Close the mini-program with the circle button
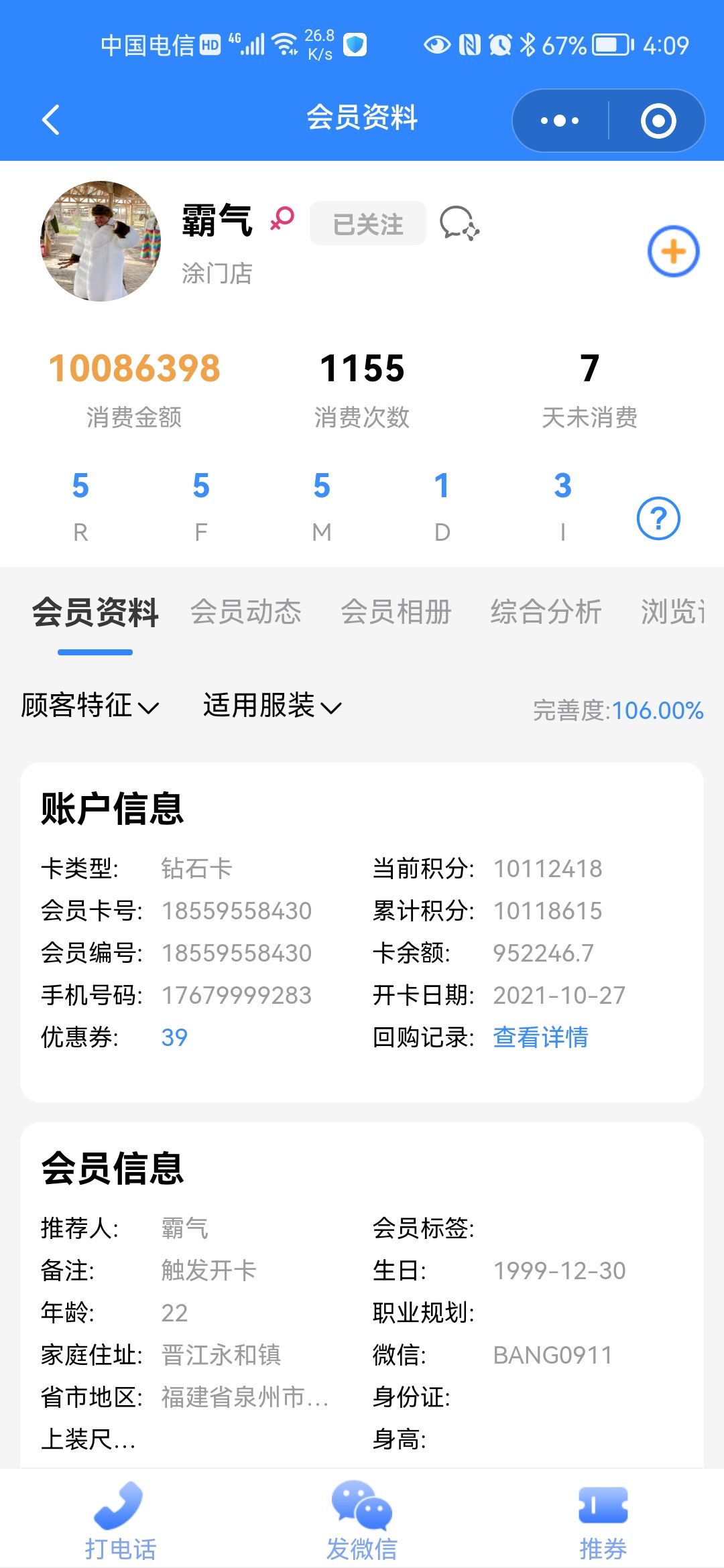This screenshot has height=1568, width=724. coord(658,121)
